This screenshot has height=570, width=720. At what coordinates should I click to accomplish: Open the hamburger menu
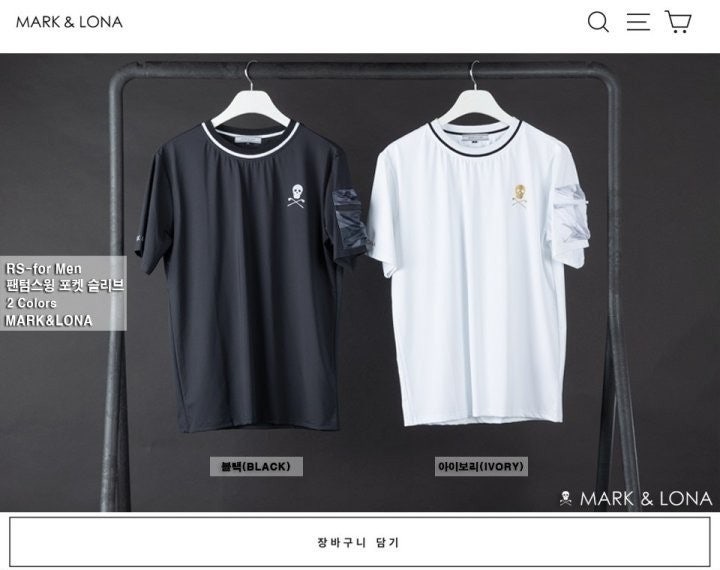(638, 21)
